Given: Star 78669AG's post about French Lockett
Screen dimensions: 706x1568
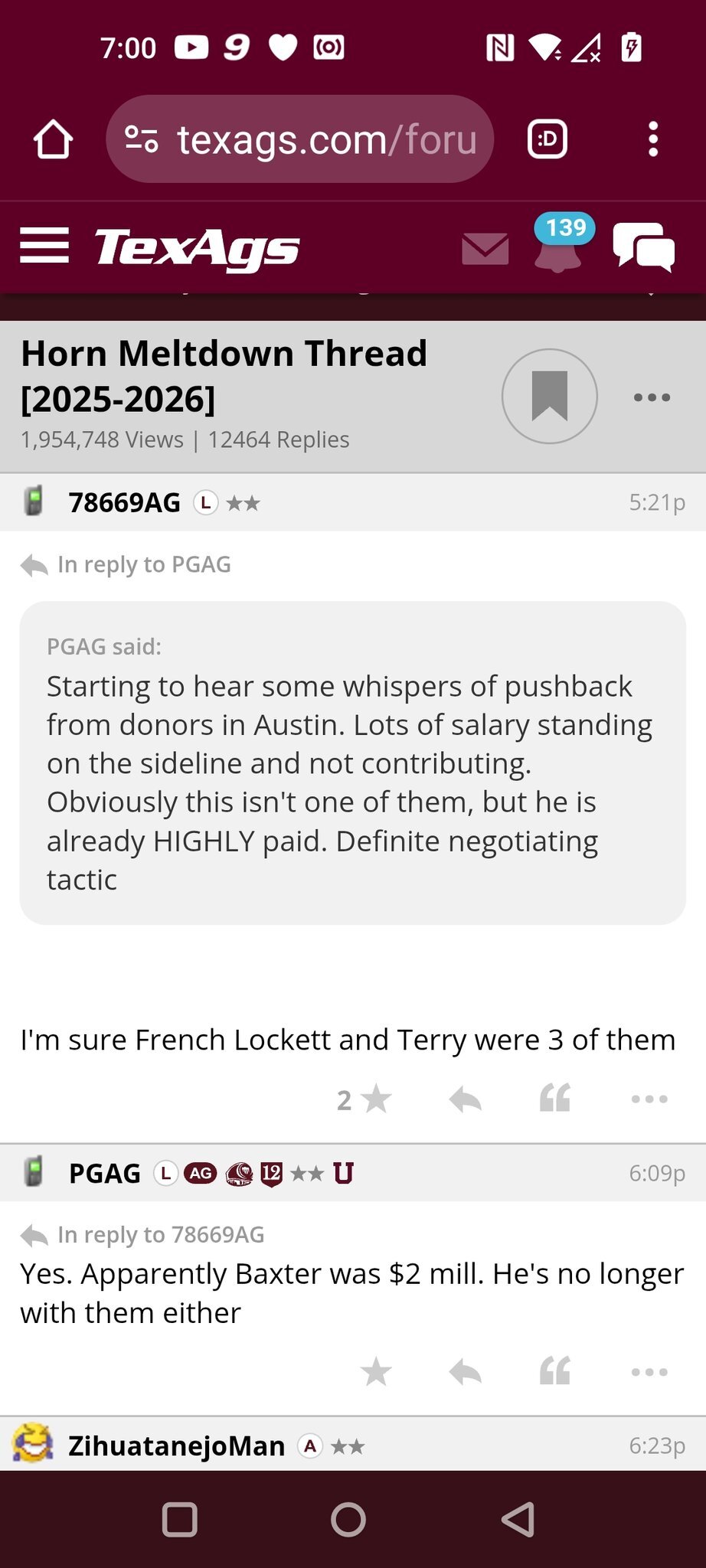Looking at the screenshot, I should click(x=375, y=1100).
